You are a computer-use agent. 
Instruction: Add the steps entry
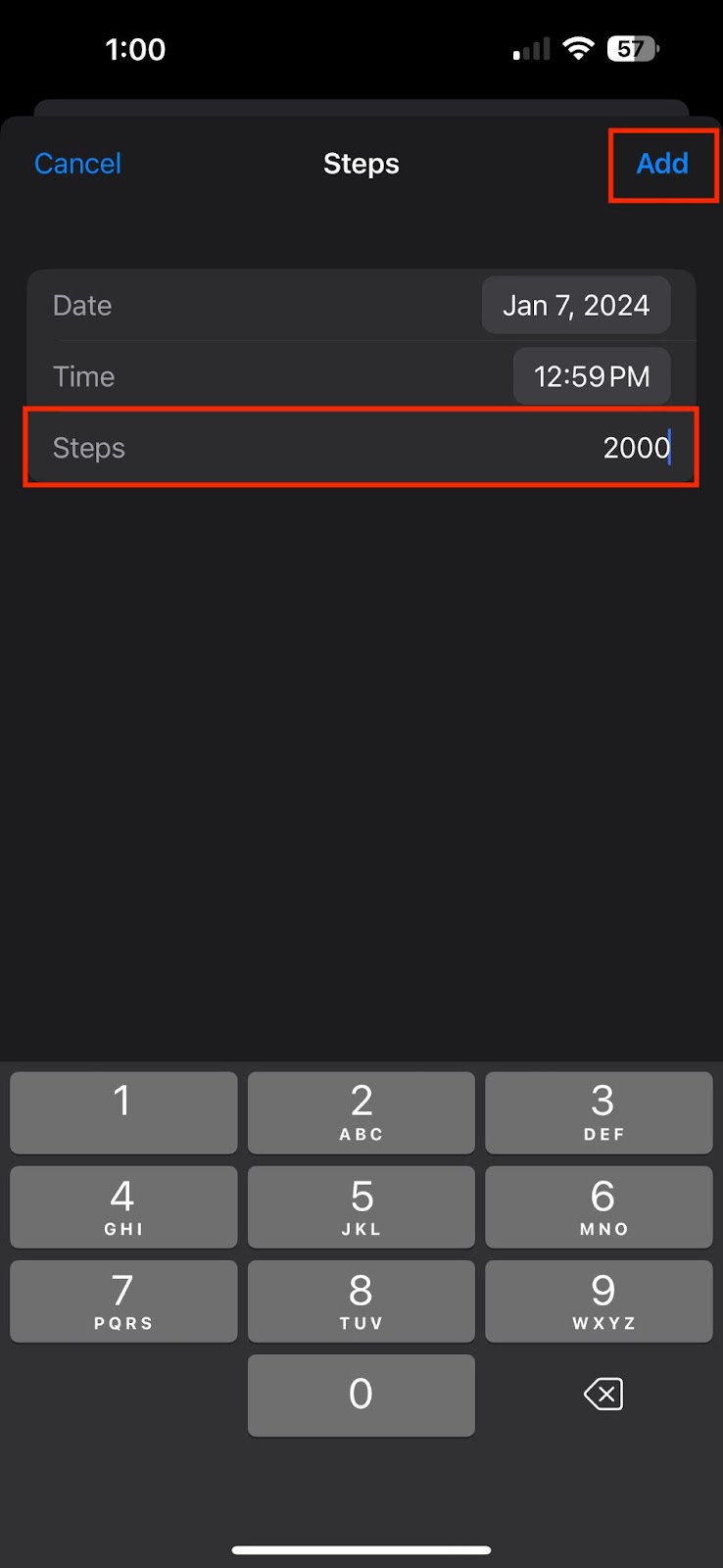pos(662,164)
